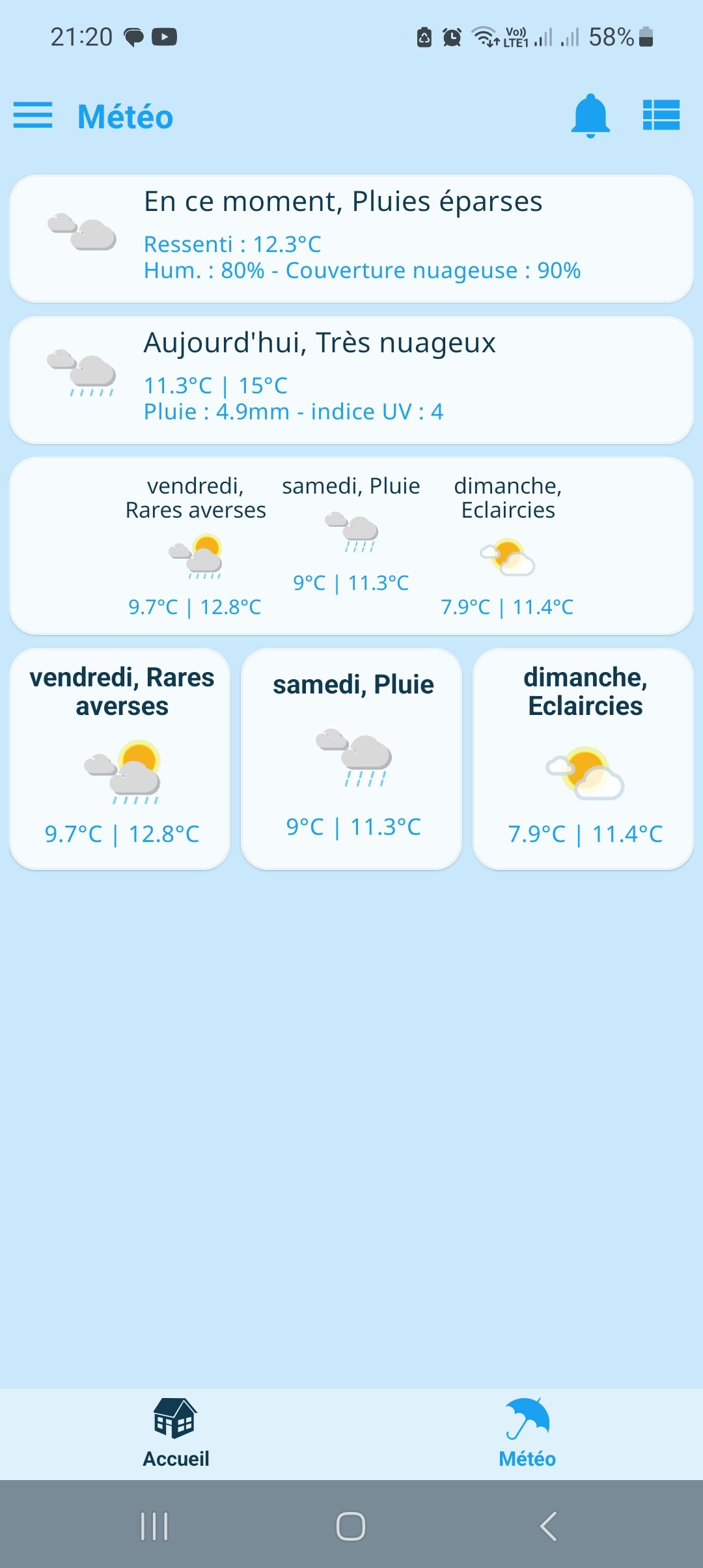Switch to the list view icon

[661, 115]
